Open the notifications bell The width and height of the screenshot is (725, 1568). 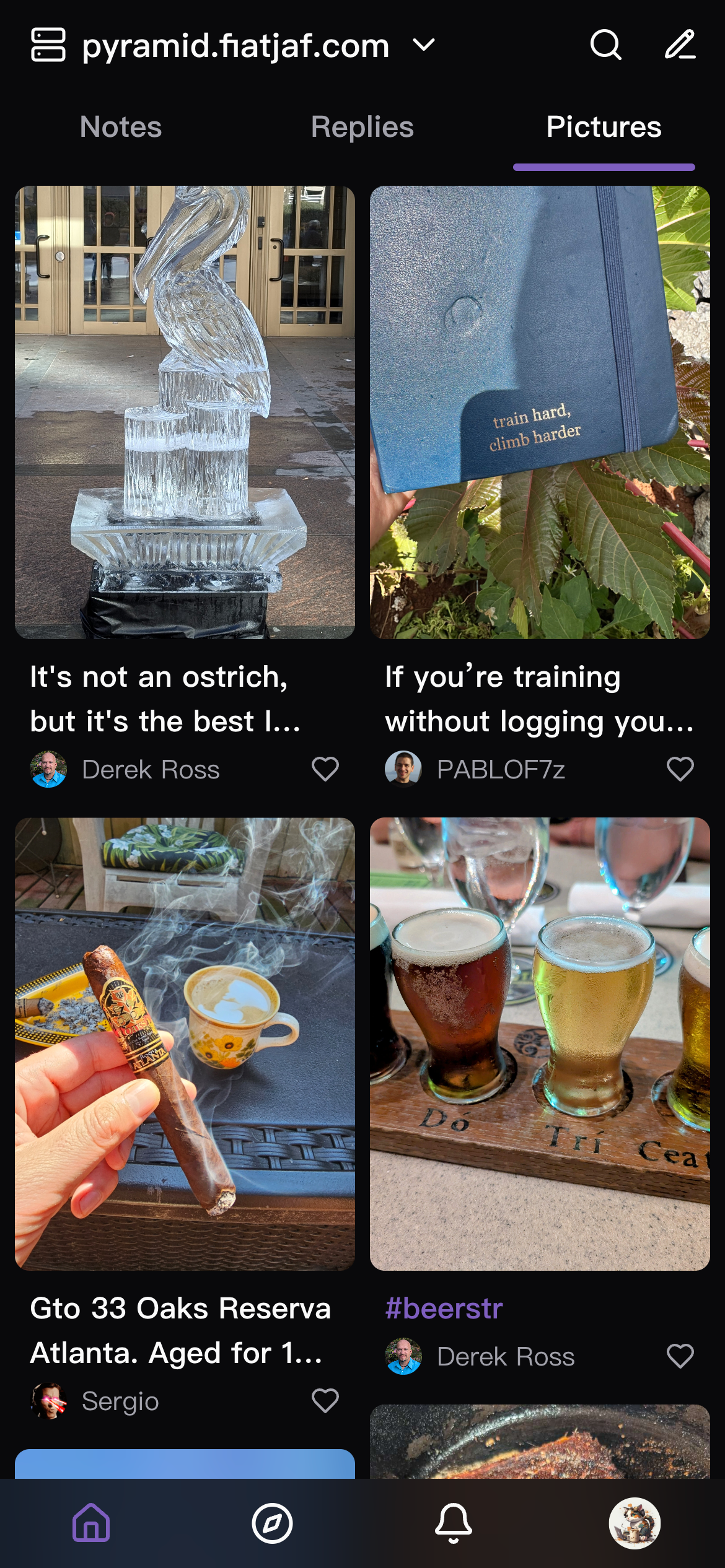[454, 1523]
